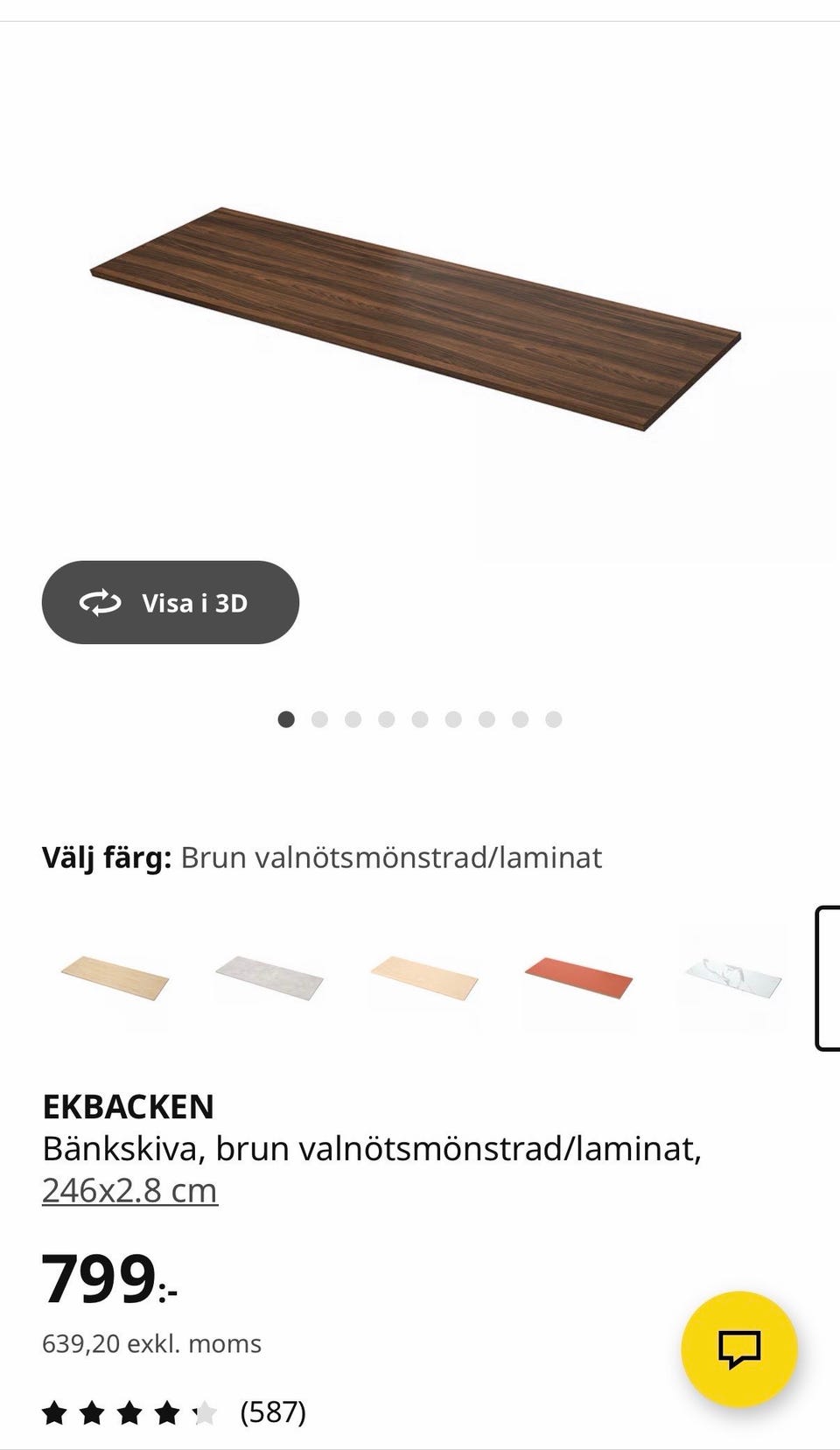Select the fifth carousel navigation dot
The width and height of the screenshot is (840, 1450).
coord(418,718)
